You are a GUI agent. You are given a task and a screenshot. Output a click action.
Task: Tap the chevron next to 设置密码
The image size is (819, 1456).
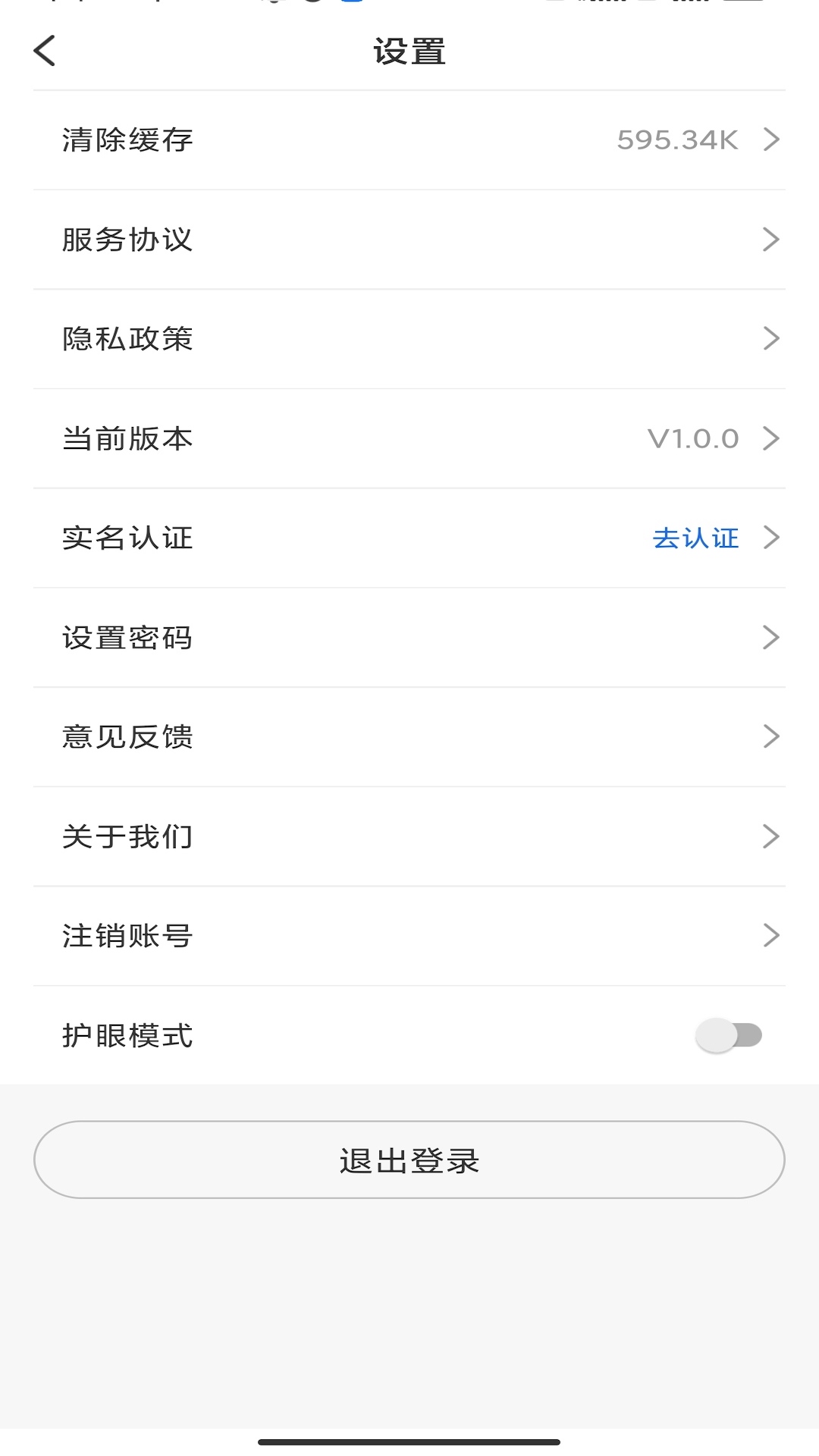click(772, 638)
